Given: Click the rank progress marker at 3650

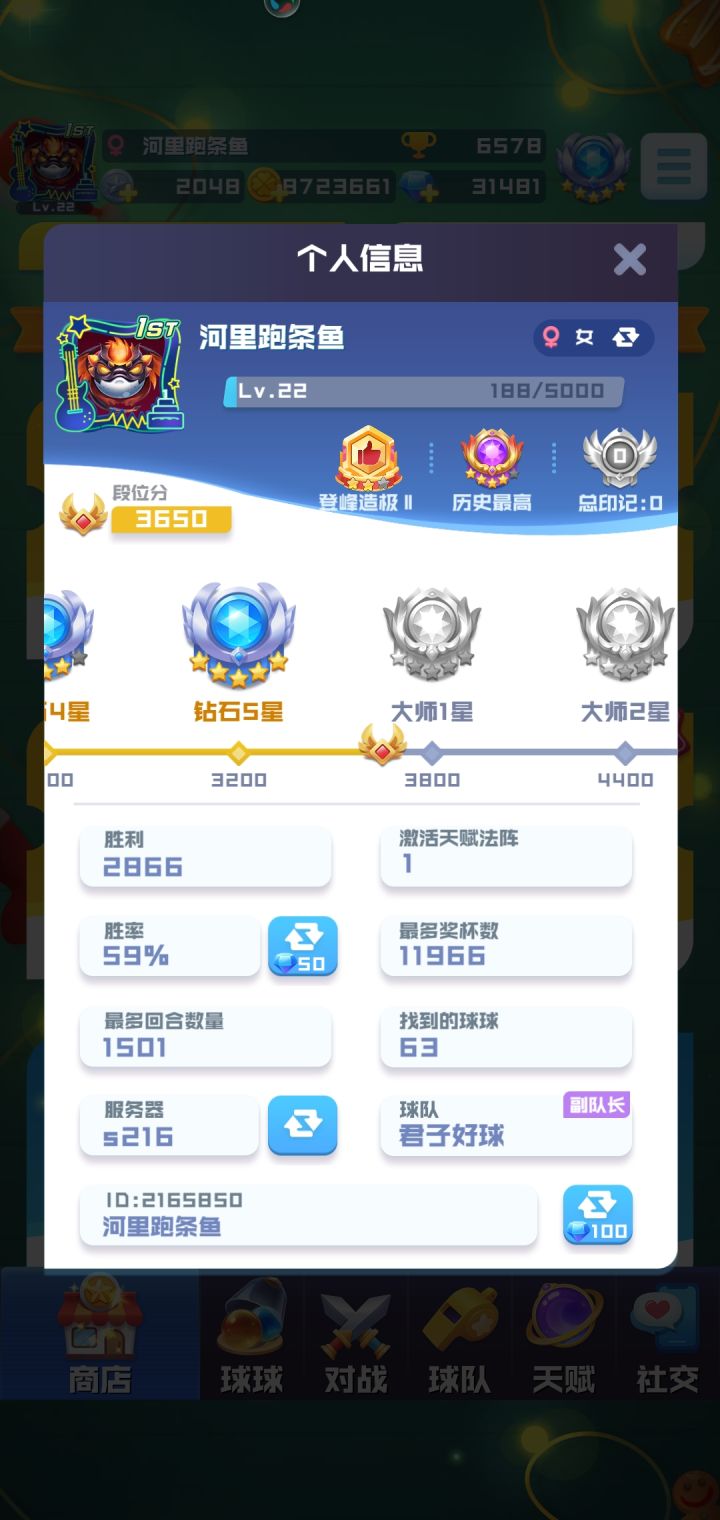Looking at the screenshot, I should coord(382,748).
